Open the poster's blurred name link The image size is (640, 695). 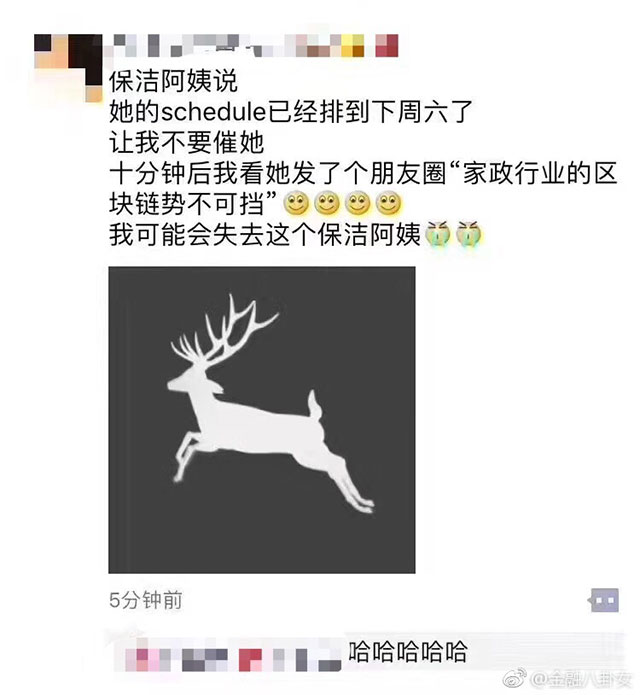pos(252,46)
